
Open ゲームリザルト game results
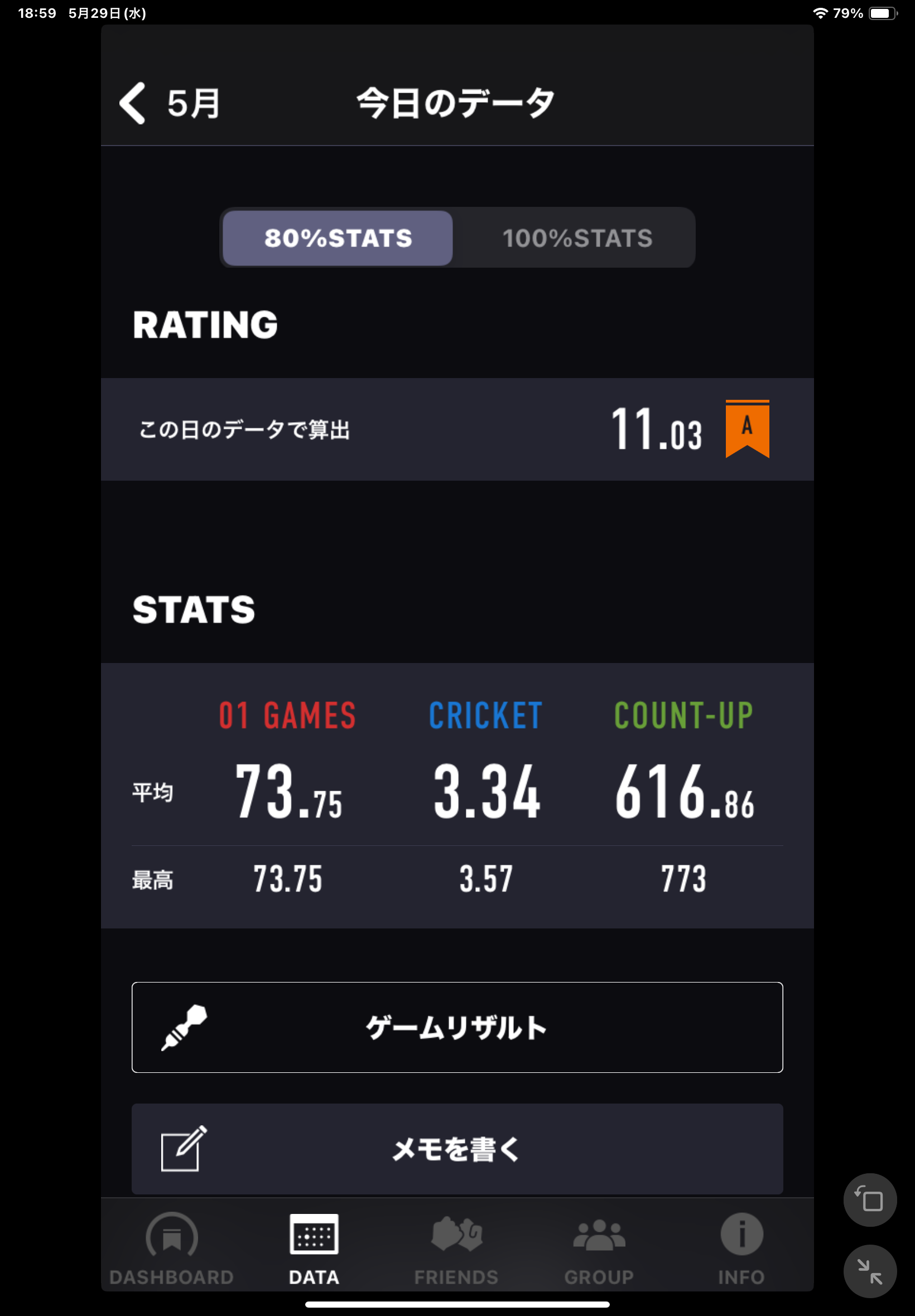click(x=457, y=1027)
